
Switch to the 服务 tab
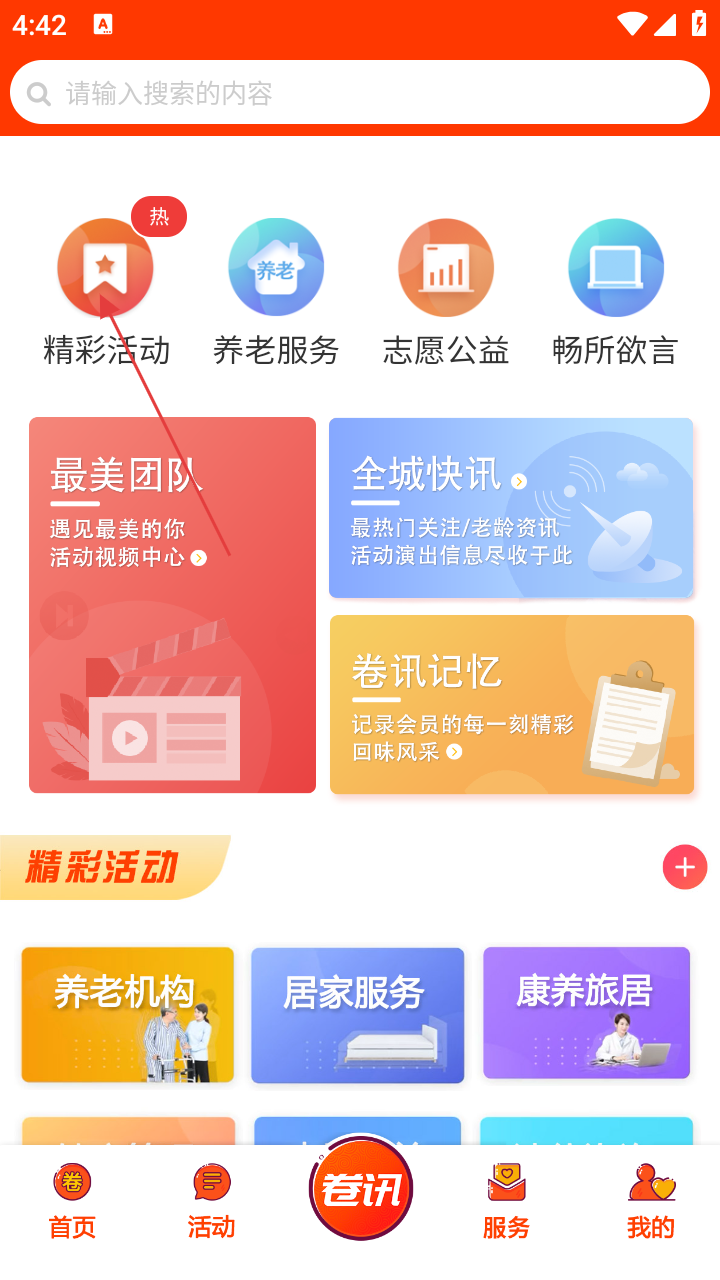point(506,1202)
